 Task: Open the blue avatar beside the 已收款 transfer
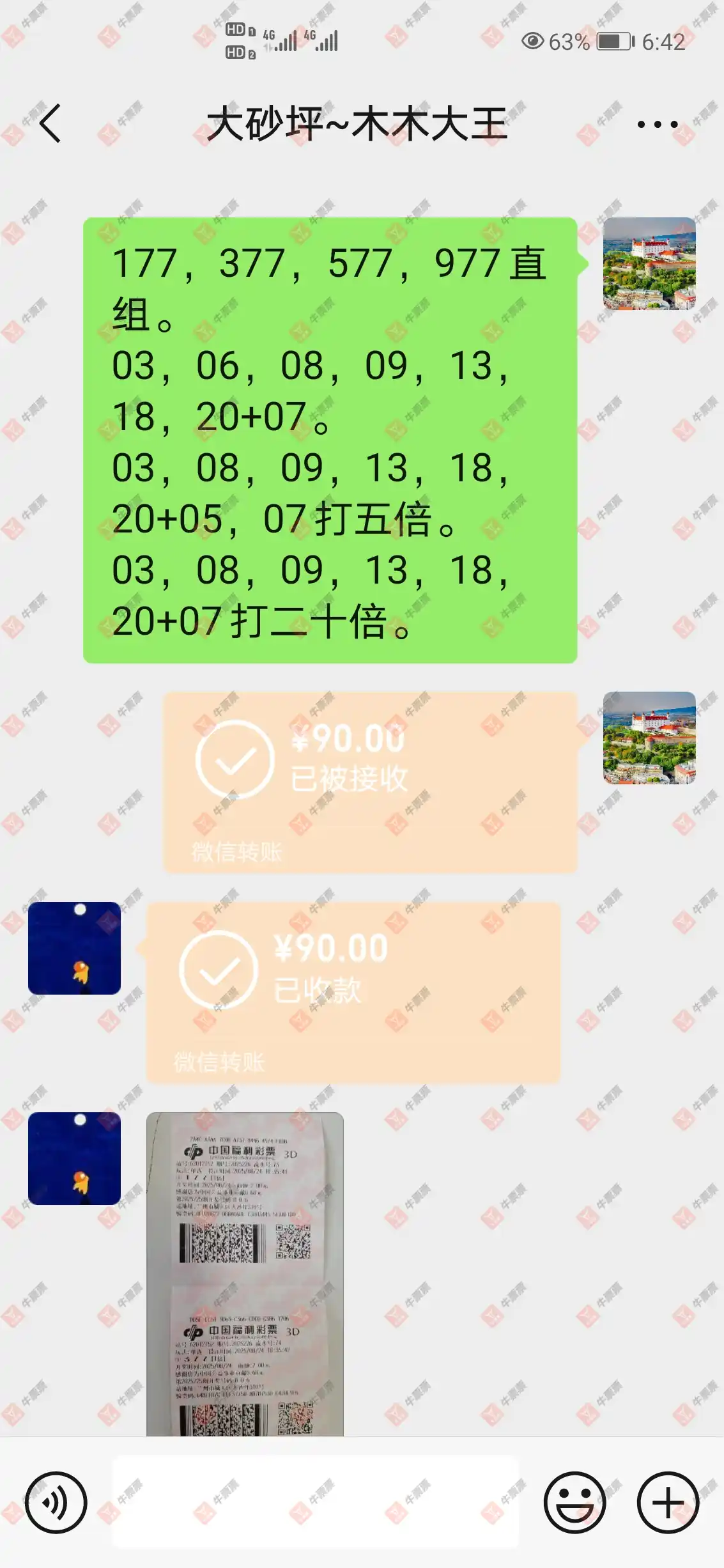pyautogui.click(x=74, y=948)
